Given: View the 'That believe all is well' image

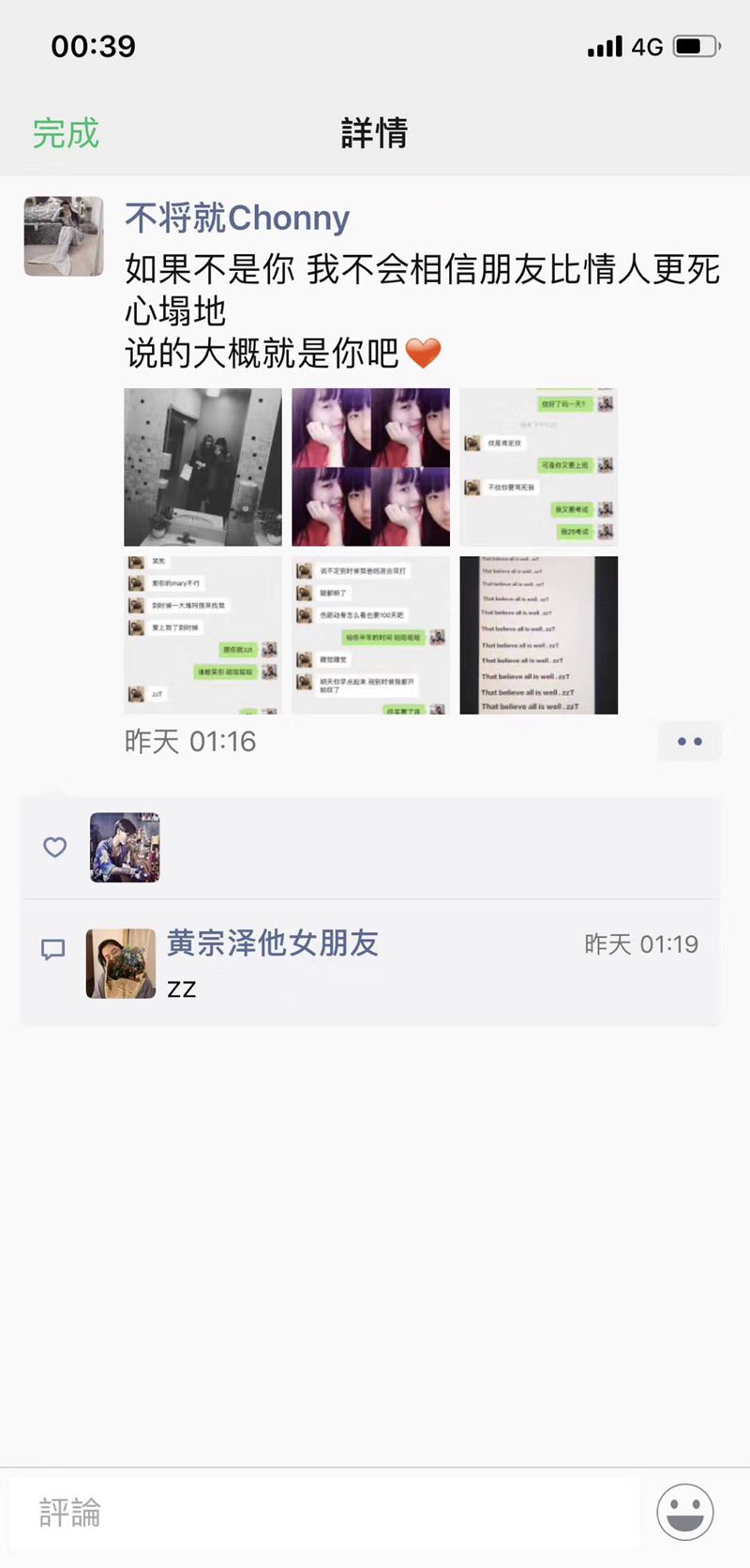Looking at the screenshot, I should pos(538,635).
